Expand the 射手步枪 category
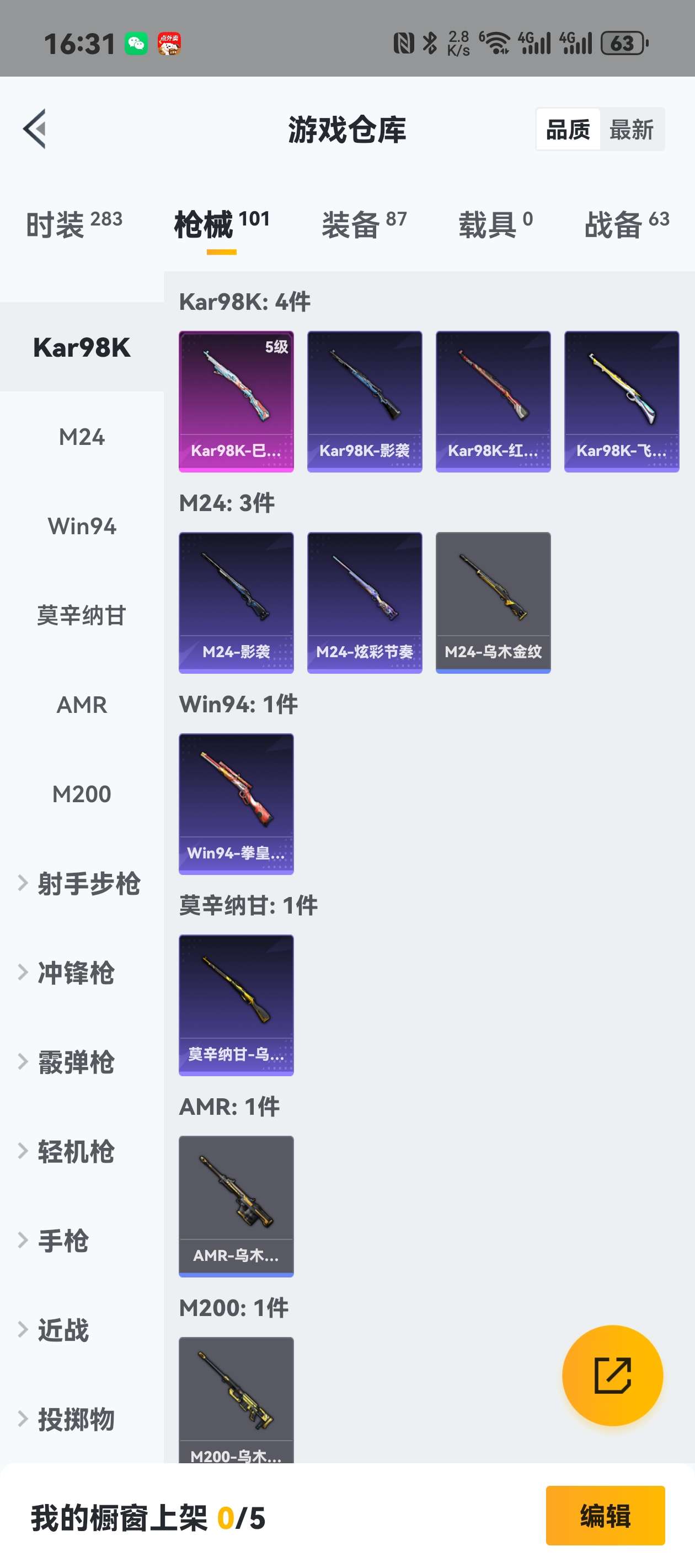This screenshot has width=695, height=1568. 82,883
